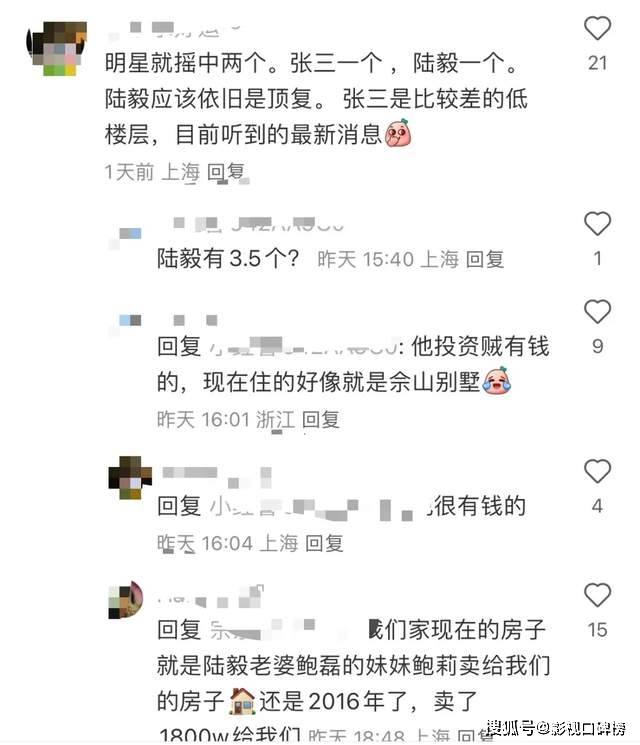This screenshot has height=745, width=640.
Task: Like the comment 陆毅有3.5个?
Action: point(597,223)
